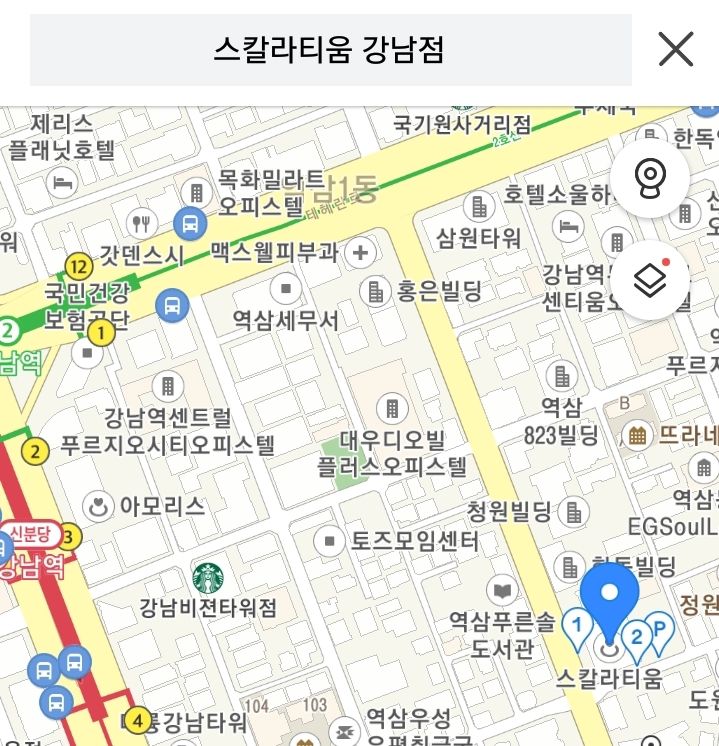Tap 강남역 exit 12 marker

point(79,266)
